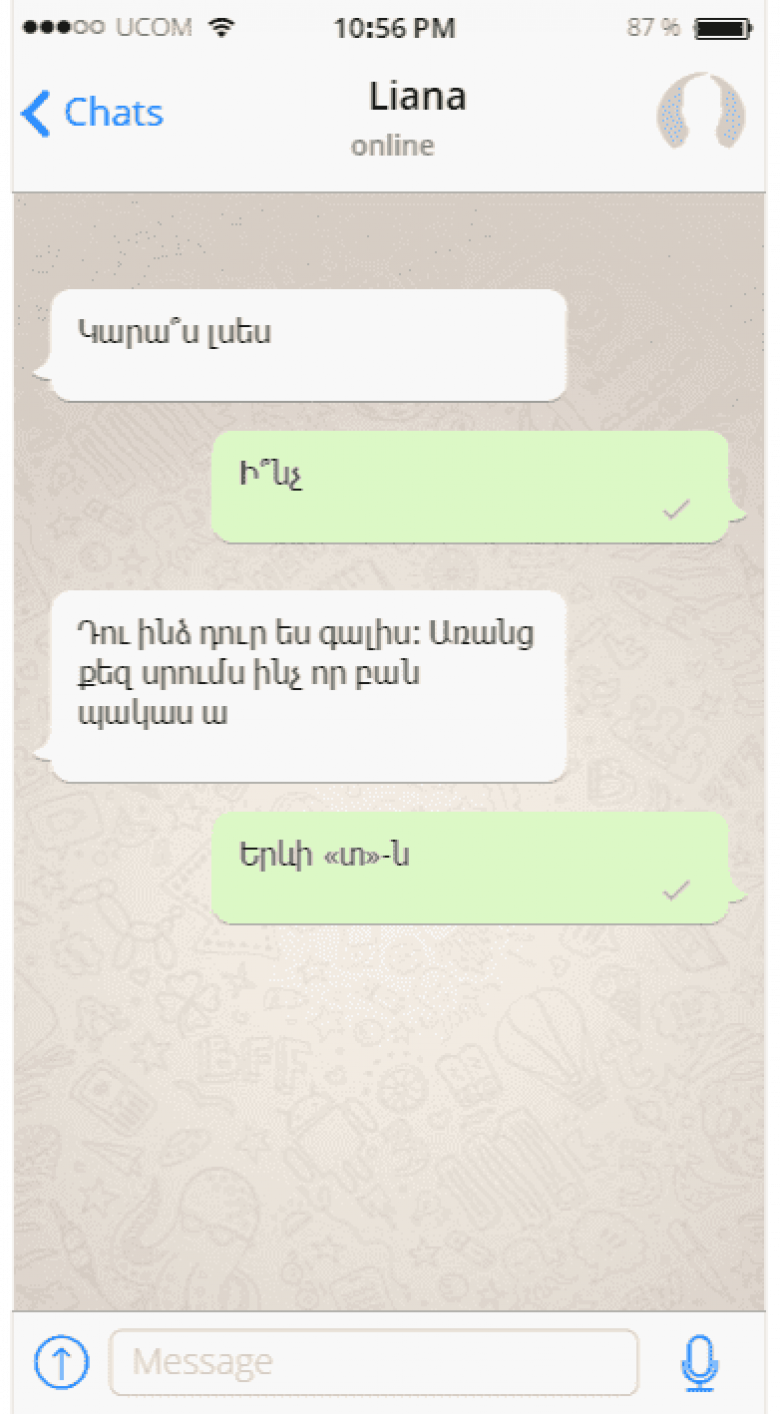Tap the microphone to record voice message
The width and height of the screenshot is (780, 1414).
(699, 1361)
